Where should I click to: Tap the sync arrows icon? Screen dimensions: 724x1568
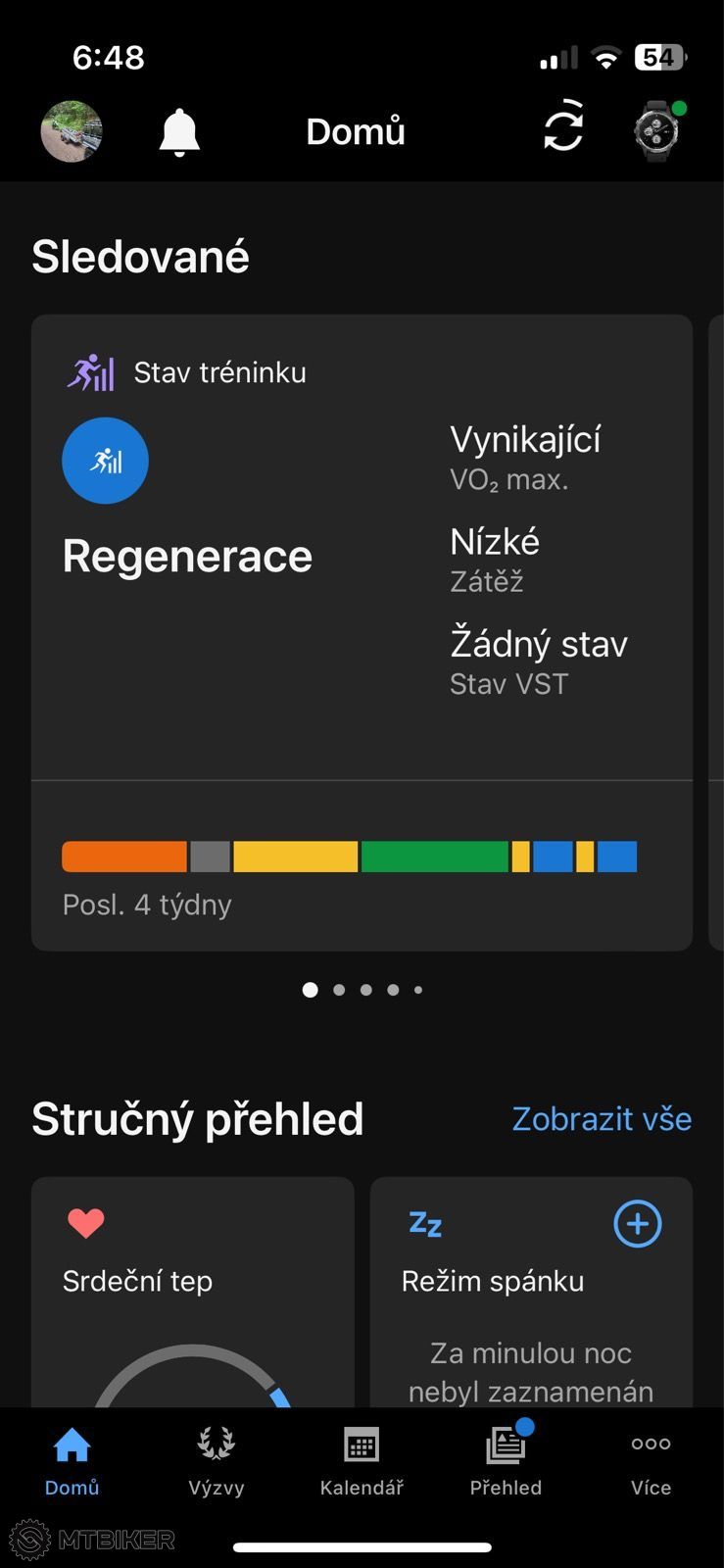(x=563, y=126)
